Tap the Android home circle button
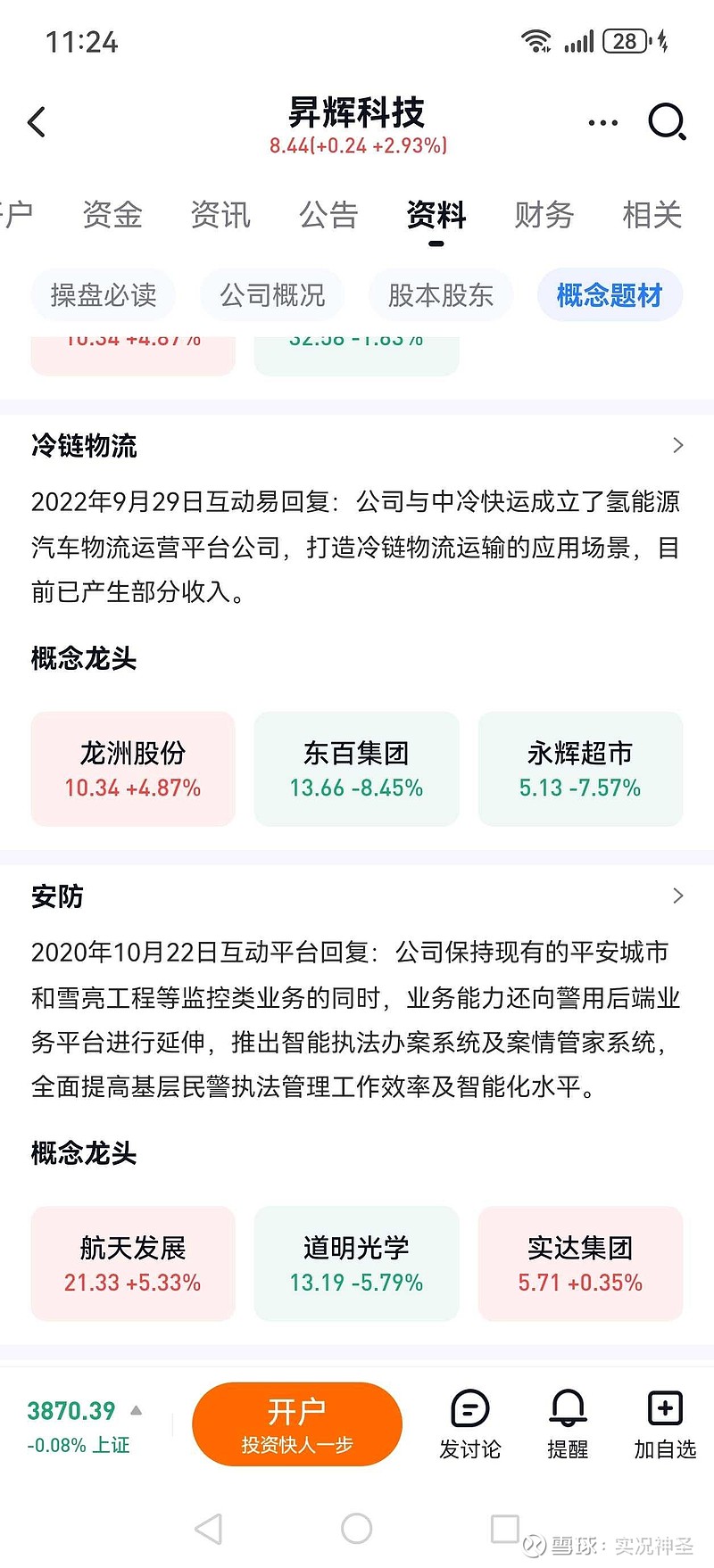The height and width of the screenshot is (1568, 714). pos(356,1528)
